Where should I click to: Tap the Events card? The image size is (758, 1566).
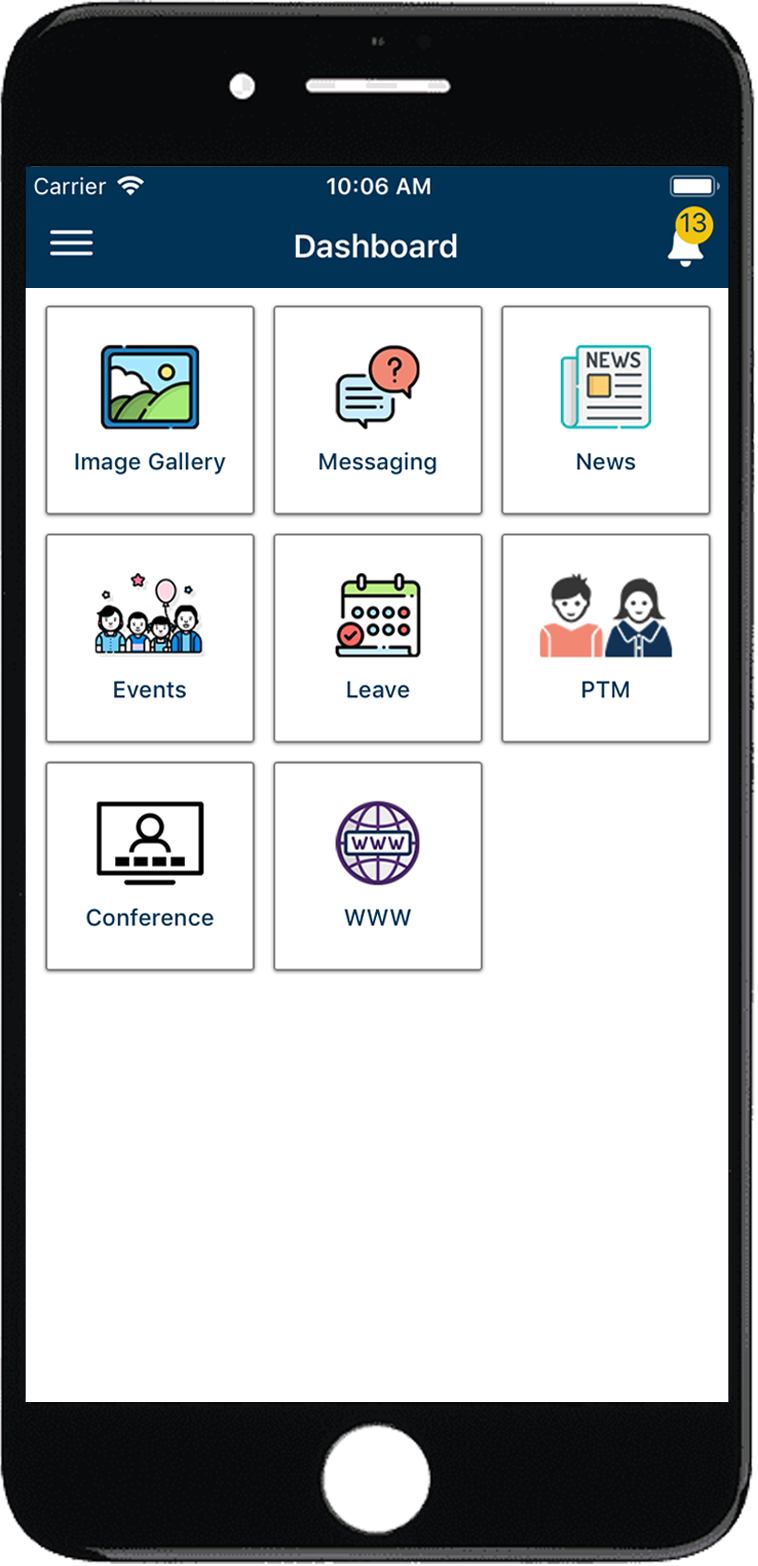point(148,638)
